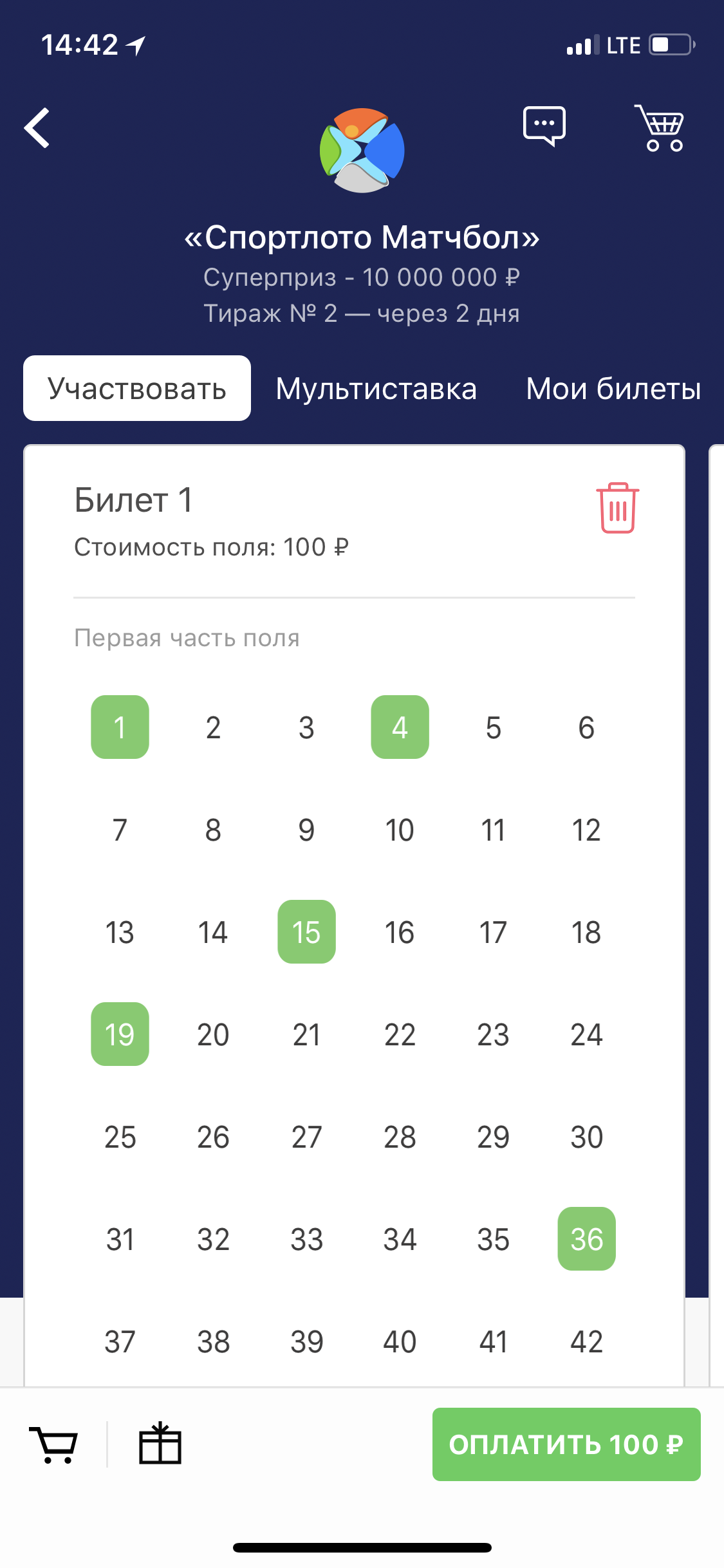Viewport: 724px width, 1568px height.
Task: Go back using the top-left arrow
Action: (x=37, y=128)
